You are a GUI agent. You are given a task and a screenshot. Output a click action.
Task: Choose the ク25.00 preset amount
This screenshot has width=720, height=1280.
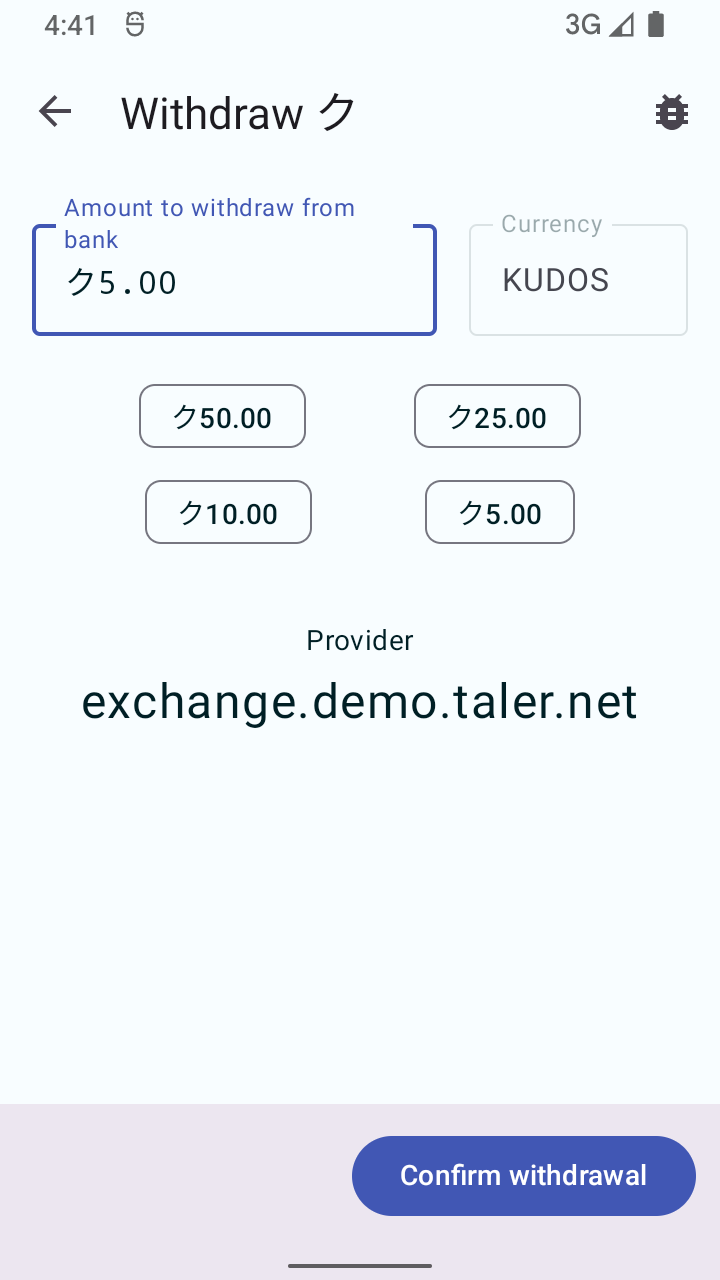coord(497,416)
